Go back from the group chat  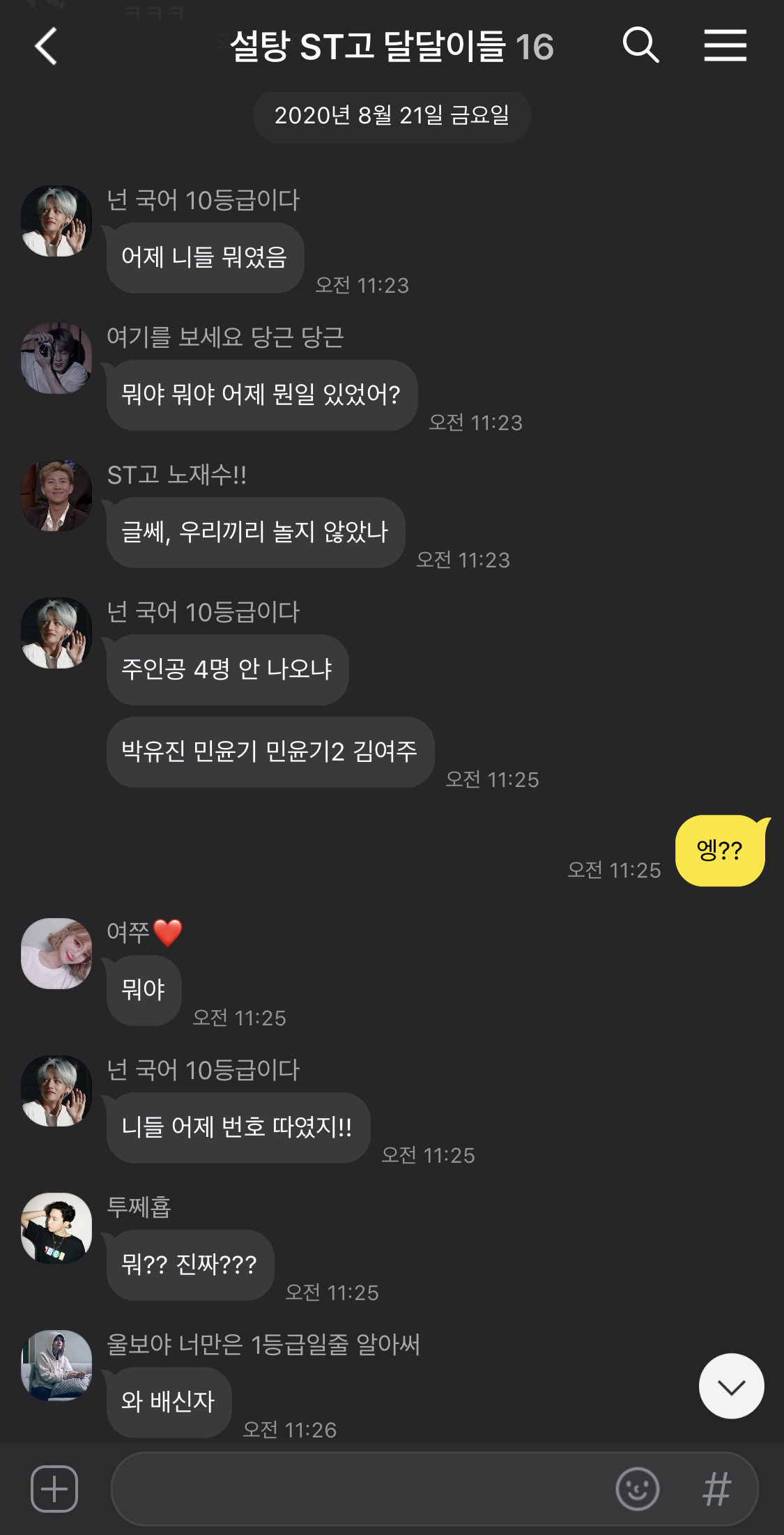(x=46, y=47)
